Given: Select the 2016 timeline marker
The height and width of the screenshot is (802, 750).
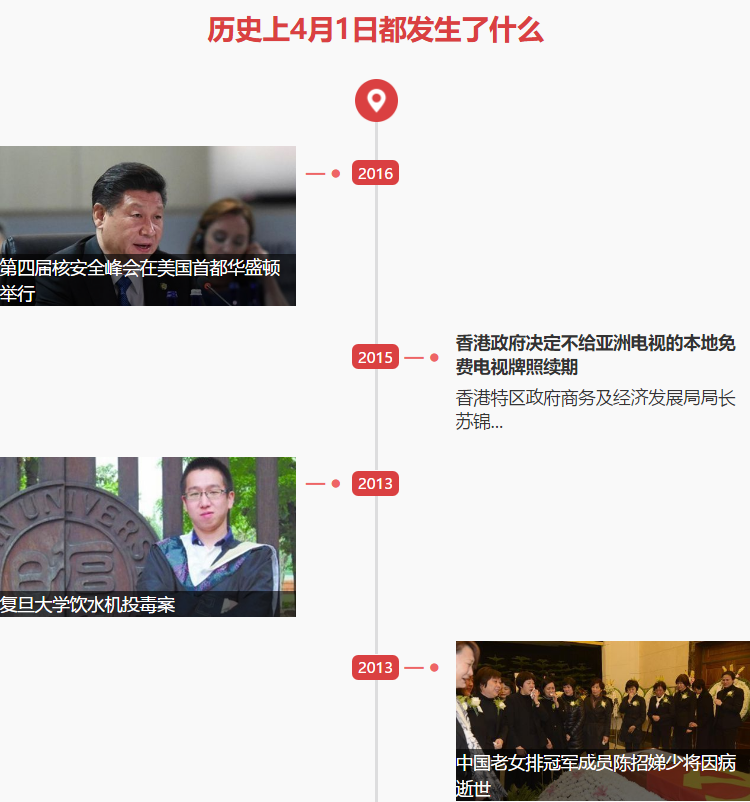Looking at the screenshot, I should click(375, 174).
